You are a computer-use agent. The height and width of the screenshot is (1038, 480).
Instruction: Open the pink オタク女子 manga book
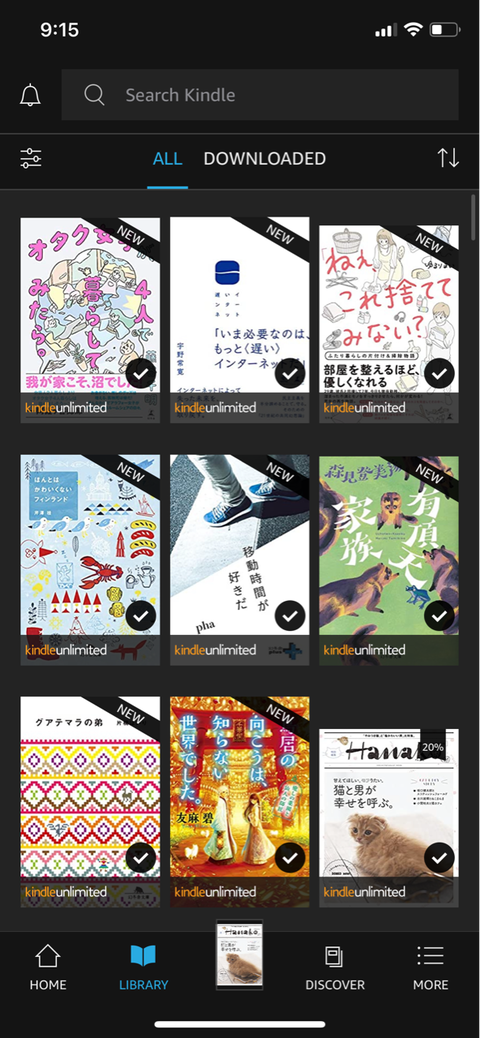pyautogui.click(x=90, y=320)
